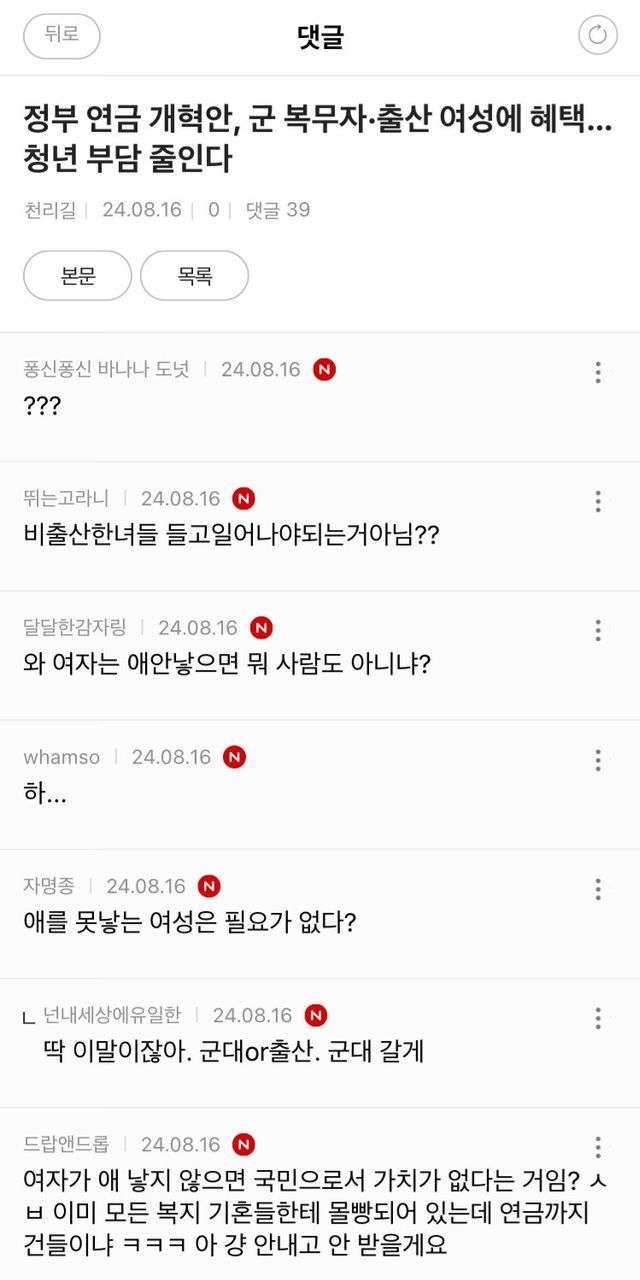
Task: Tap the 뒤로 back button
Action: [x=61, y=36]
